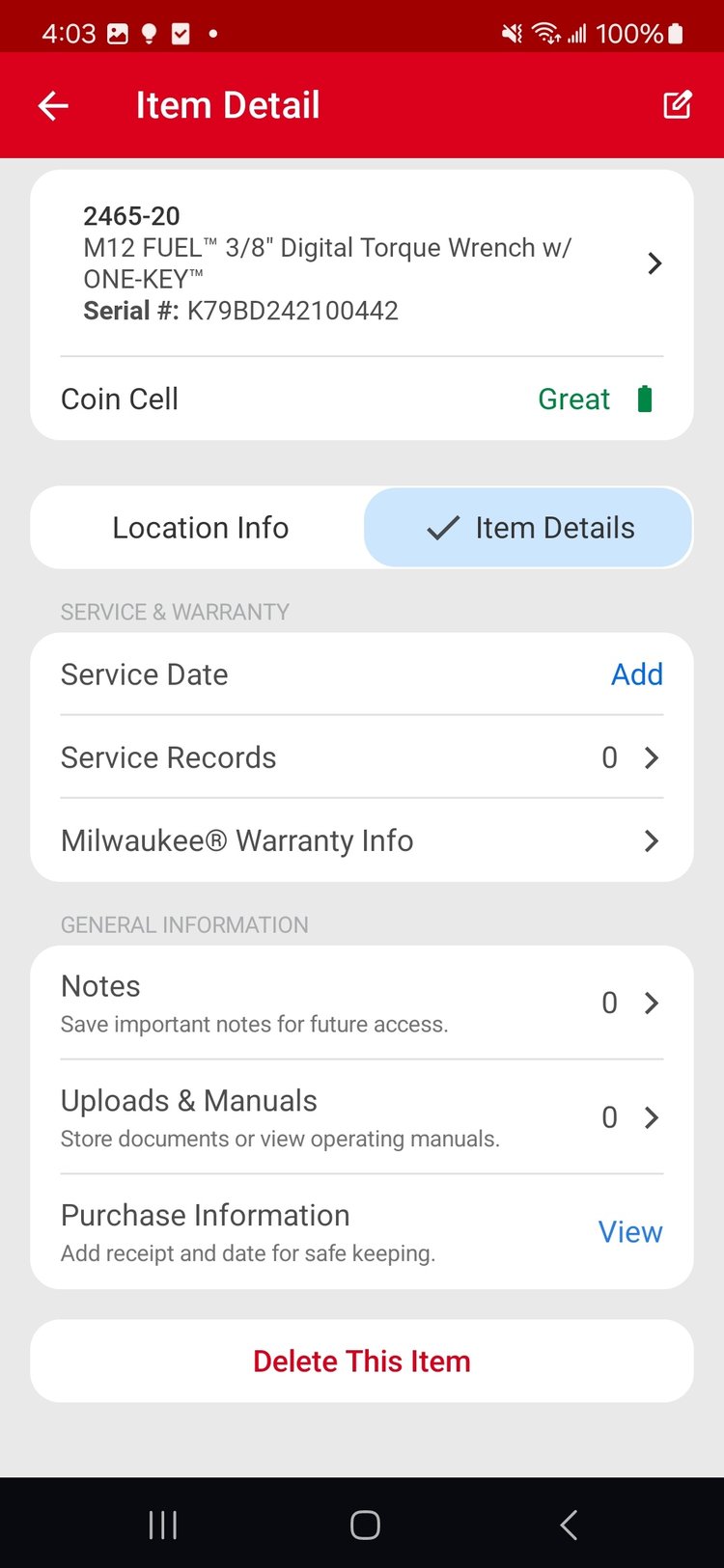Open Uploads & Manuals list
Screen dimensions: 724x1568
(x=652, y=1117)
